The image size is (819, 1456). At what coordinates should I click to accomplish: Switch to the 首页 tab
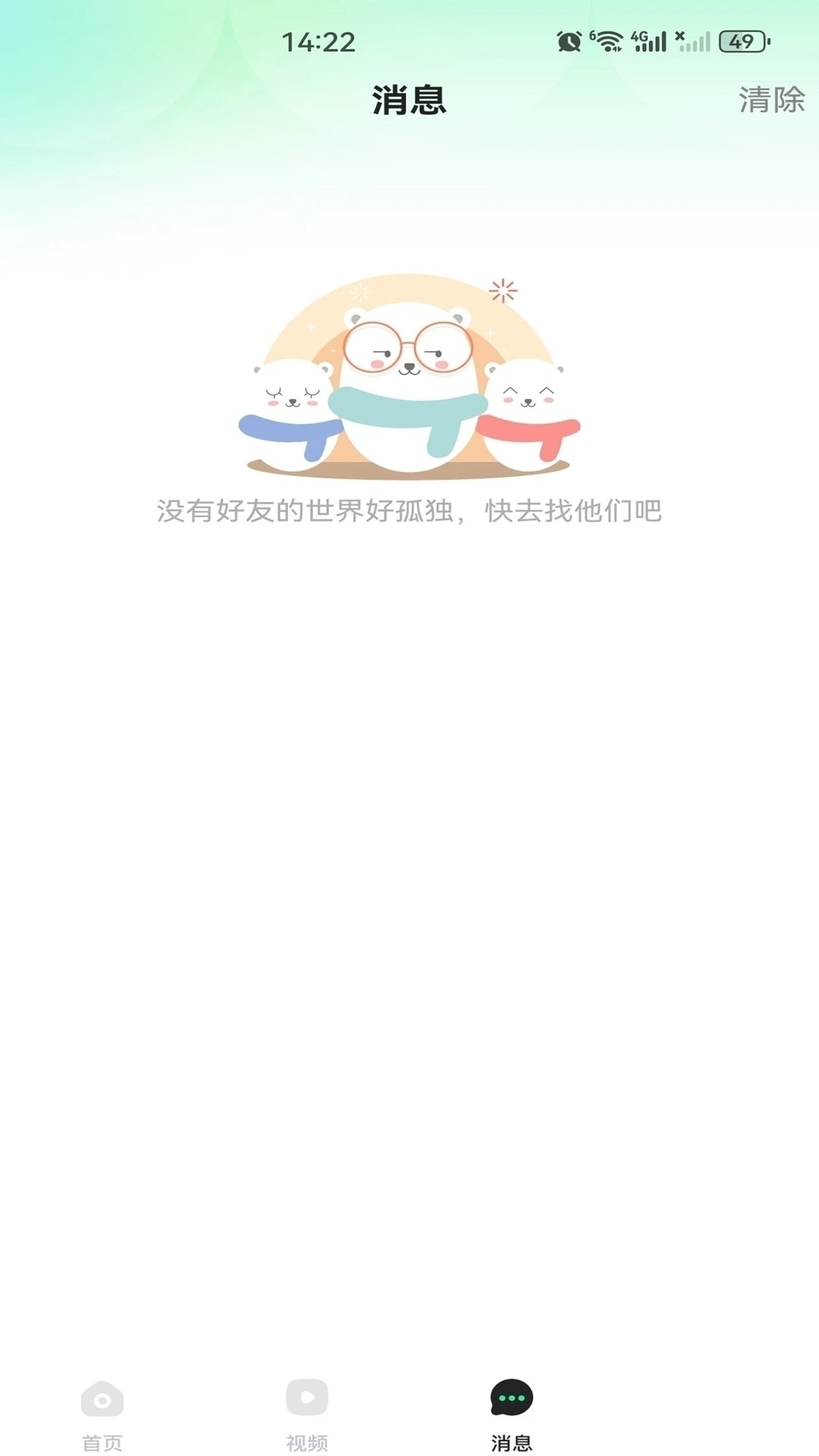coord(102,1415)
